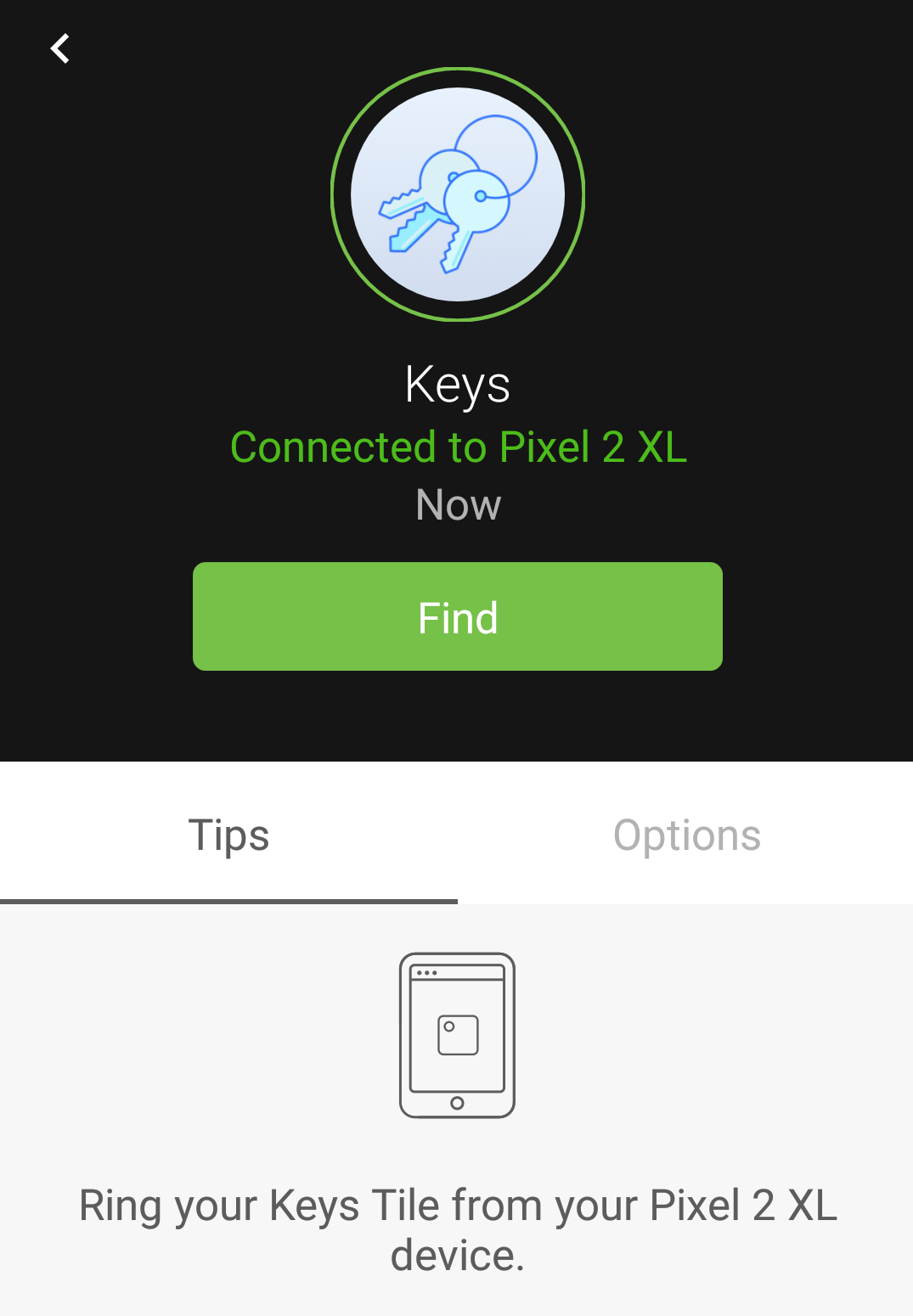This screenshot has width=913, height=1316.
Task: Go back using the top-left arrow
Action: (59, 48)
